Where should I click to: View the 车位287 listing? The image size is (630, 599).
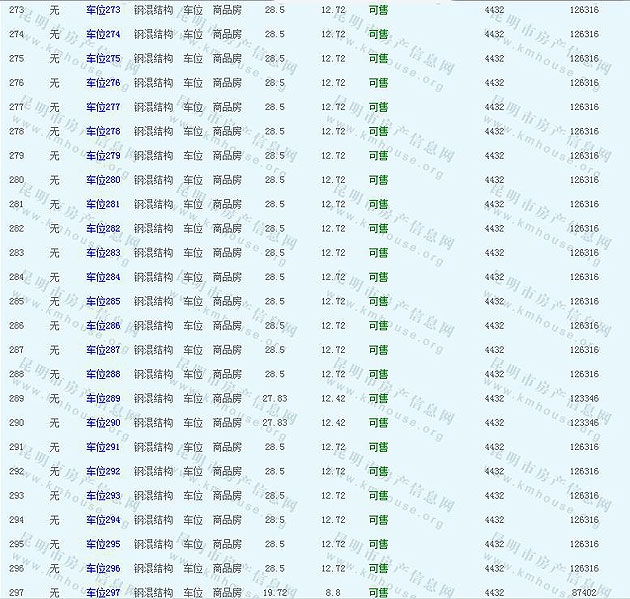103,350
